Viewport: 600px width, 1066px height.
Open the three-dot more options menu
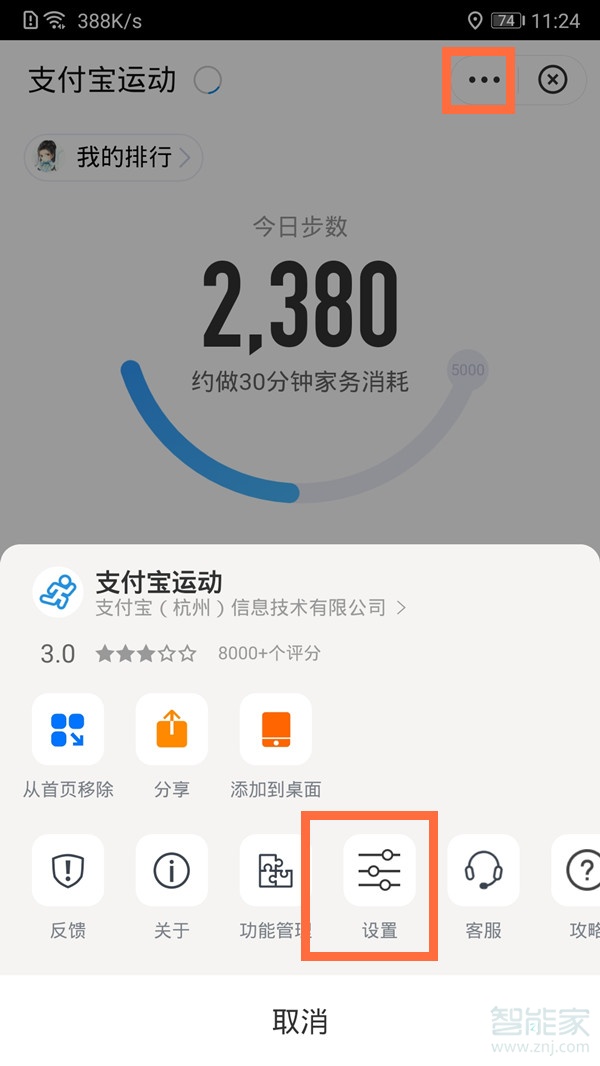pyautogui.click(x=484, y=80)
